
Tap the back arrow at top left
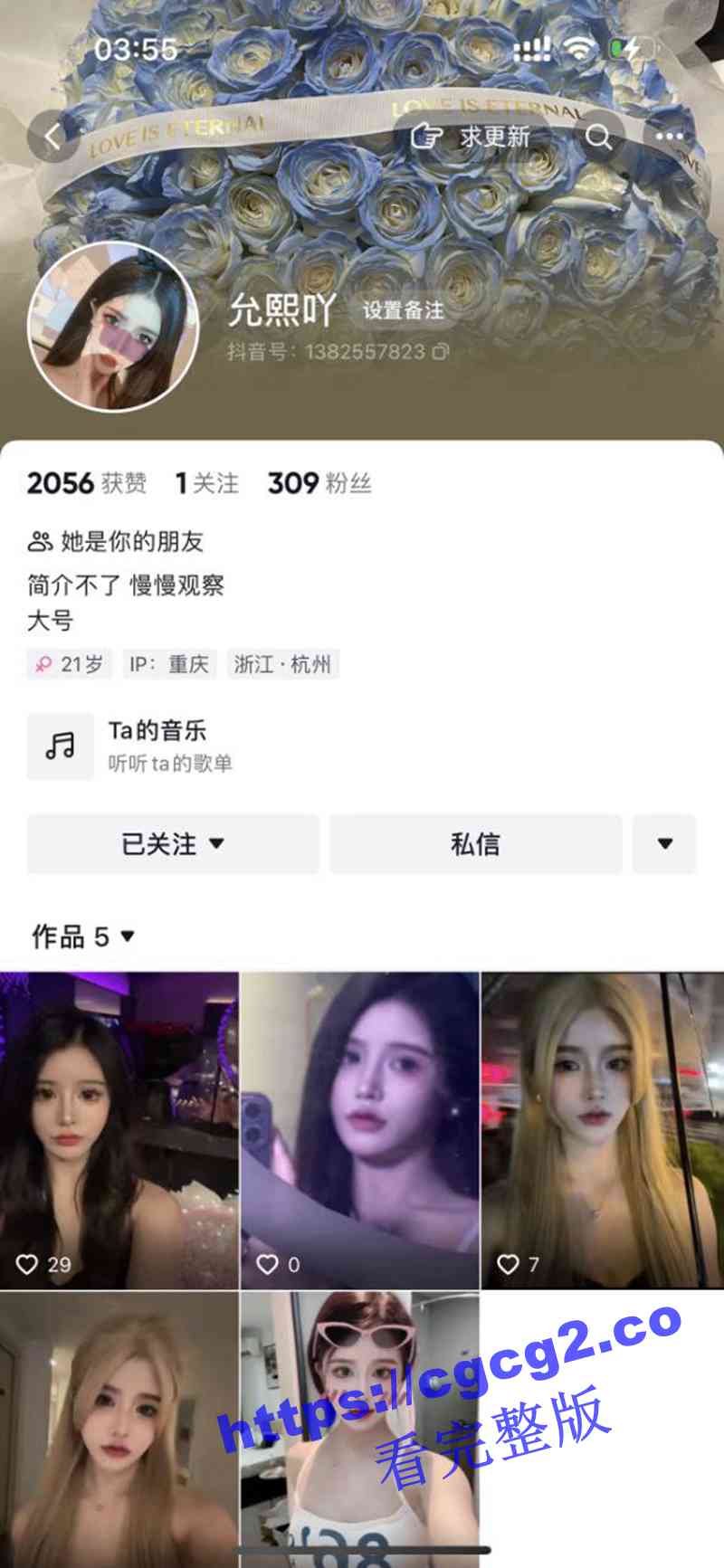pos(52,136)
